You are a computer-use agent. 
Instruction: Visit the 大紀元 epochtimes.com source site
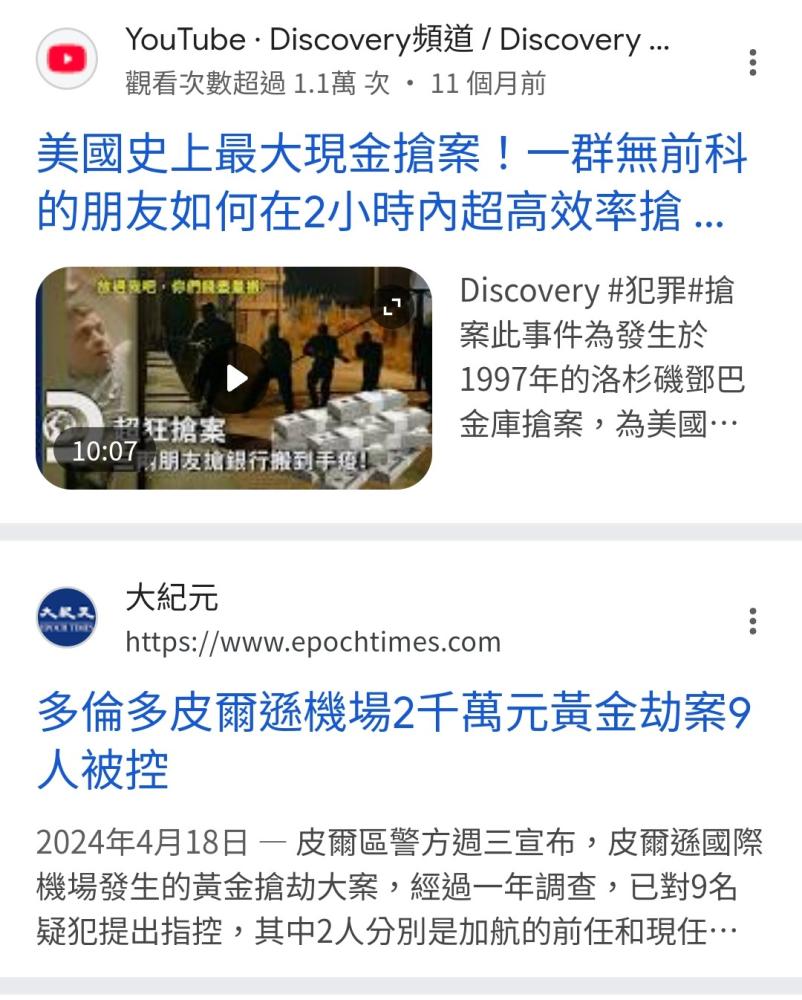pos(313,619)
